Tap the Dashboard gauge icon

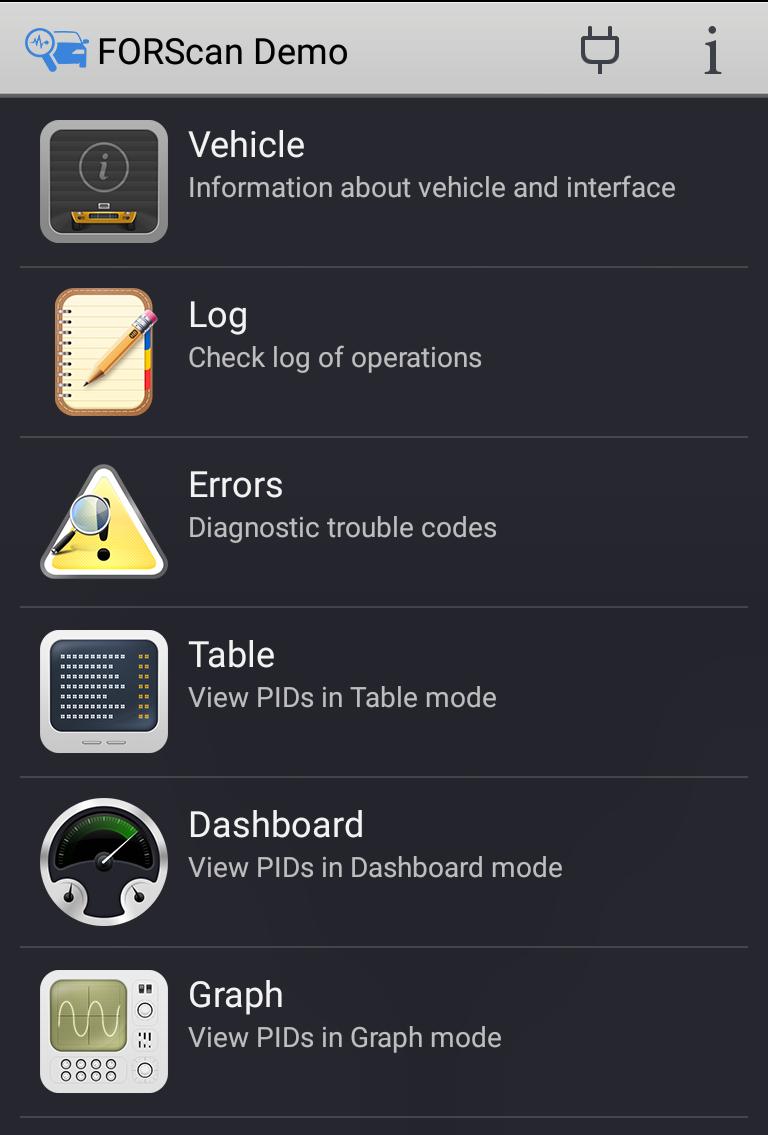pos(102,860)
